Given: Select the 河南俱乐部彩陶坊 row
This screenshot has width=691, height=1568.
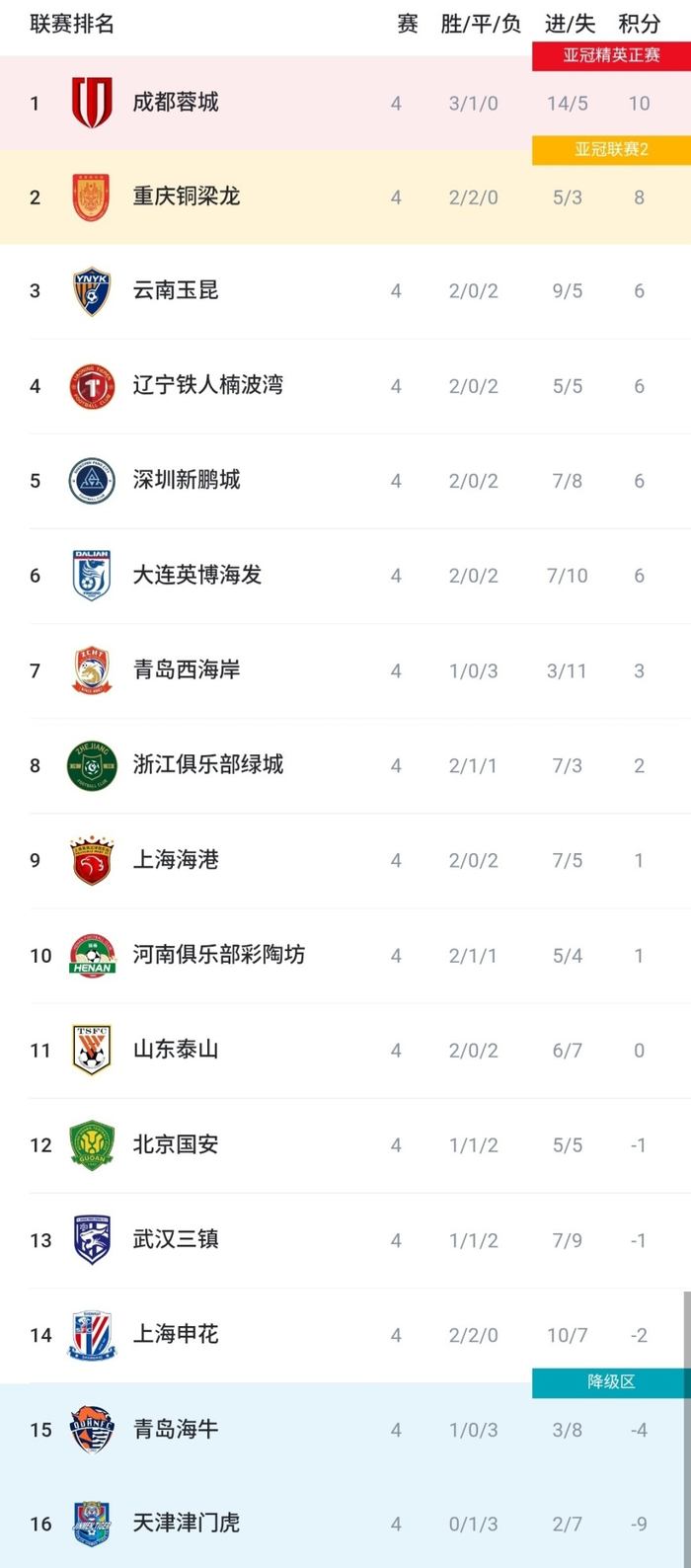Looking at the screenshot, I should pos(218,955).
